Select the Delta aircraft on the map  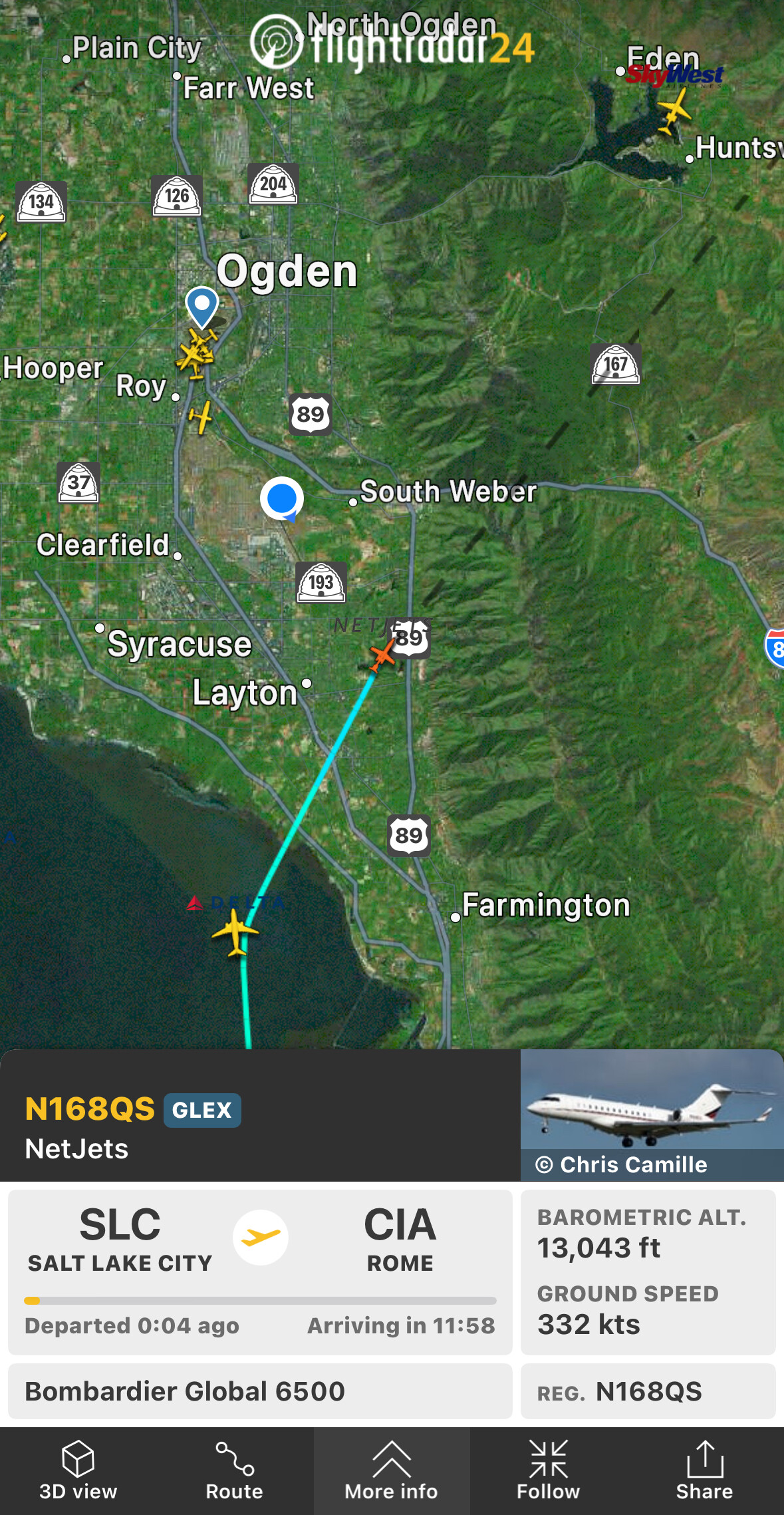[235, 931]
